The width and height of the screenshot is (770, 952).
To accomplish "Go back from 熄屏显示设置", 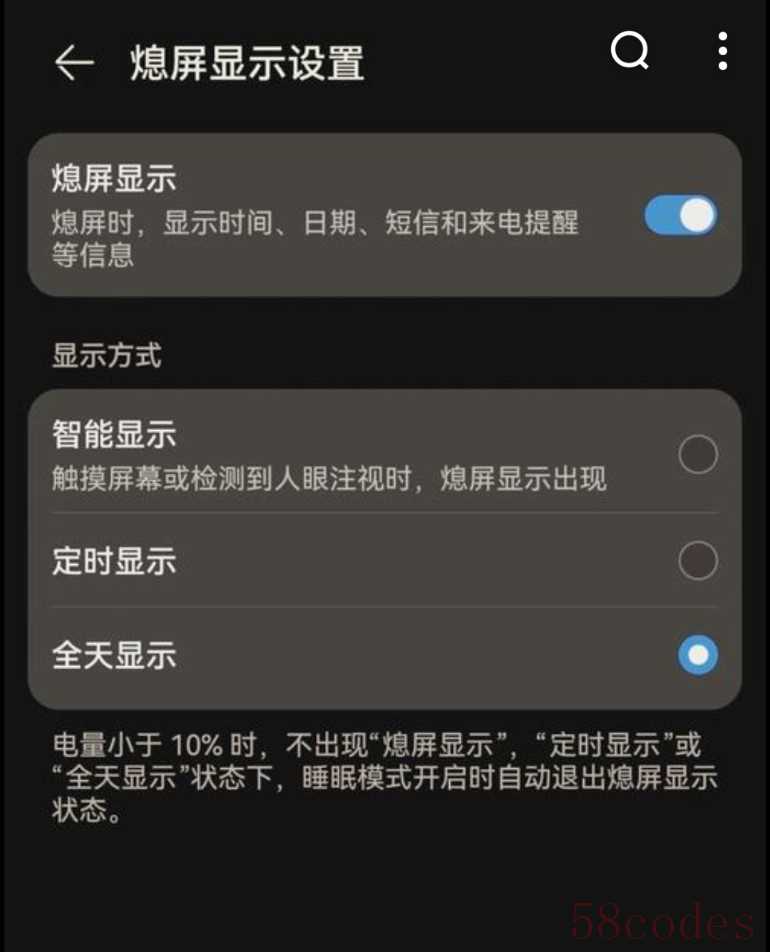I will [x=73, y=63].
